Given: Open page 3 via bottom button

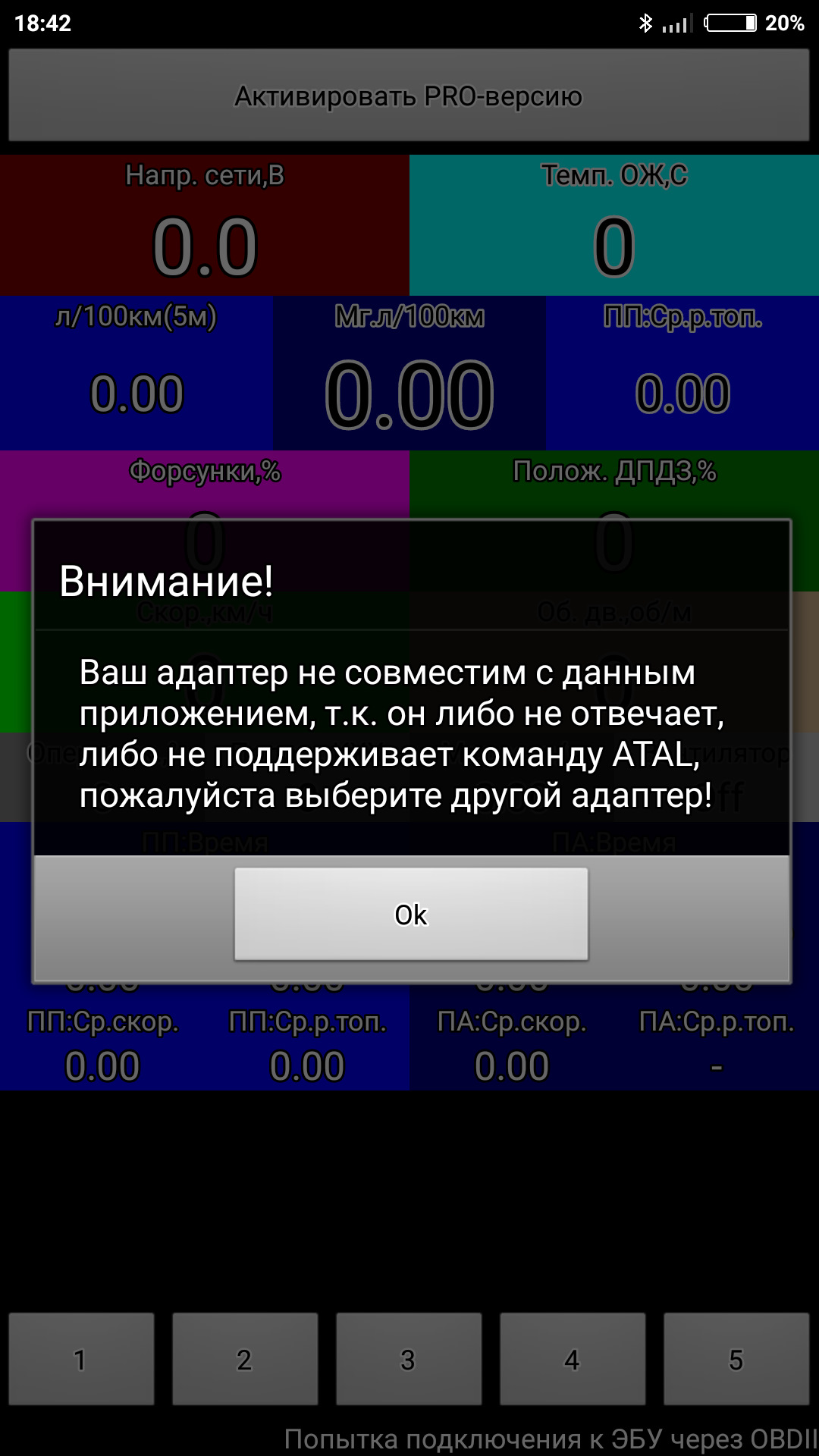Looking at the screenshot, I should pyautogui.click(x=409, y=1359).
